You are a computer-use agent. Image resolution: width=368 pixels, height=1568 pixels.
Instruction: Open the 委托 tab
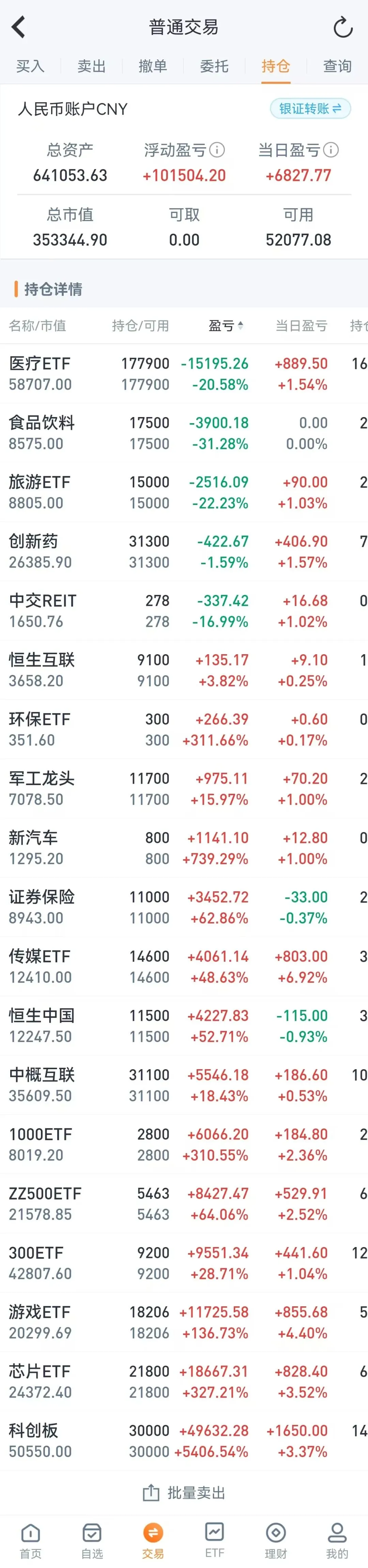click(214, 66)
